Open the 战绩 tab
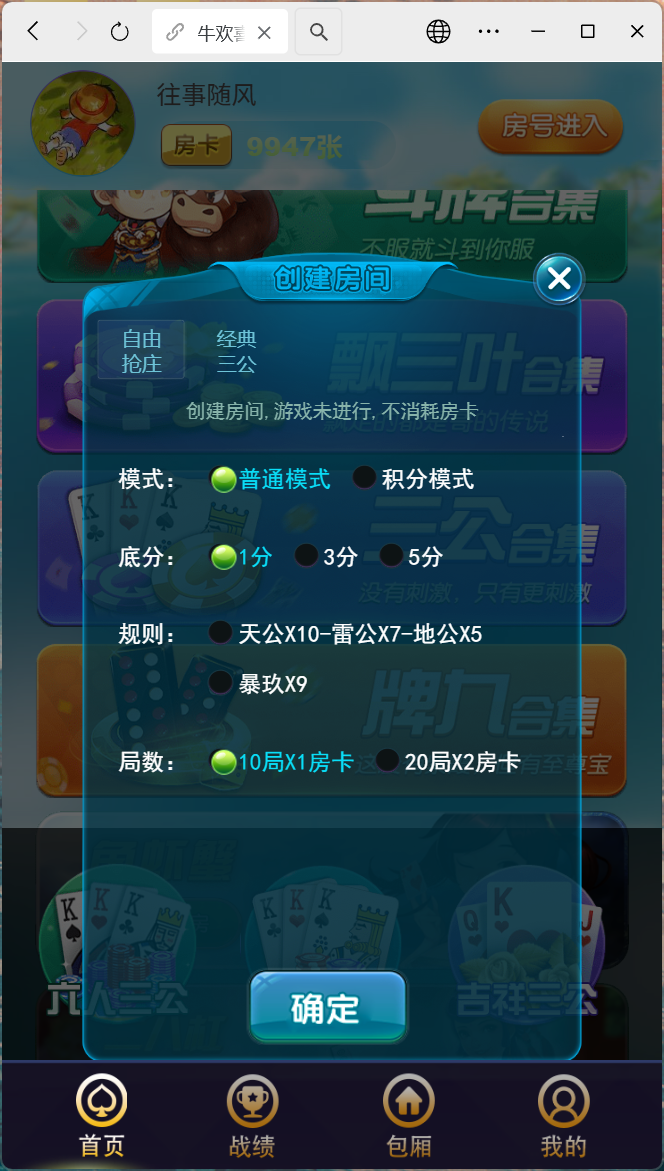 251,1116
